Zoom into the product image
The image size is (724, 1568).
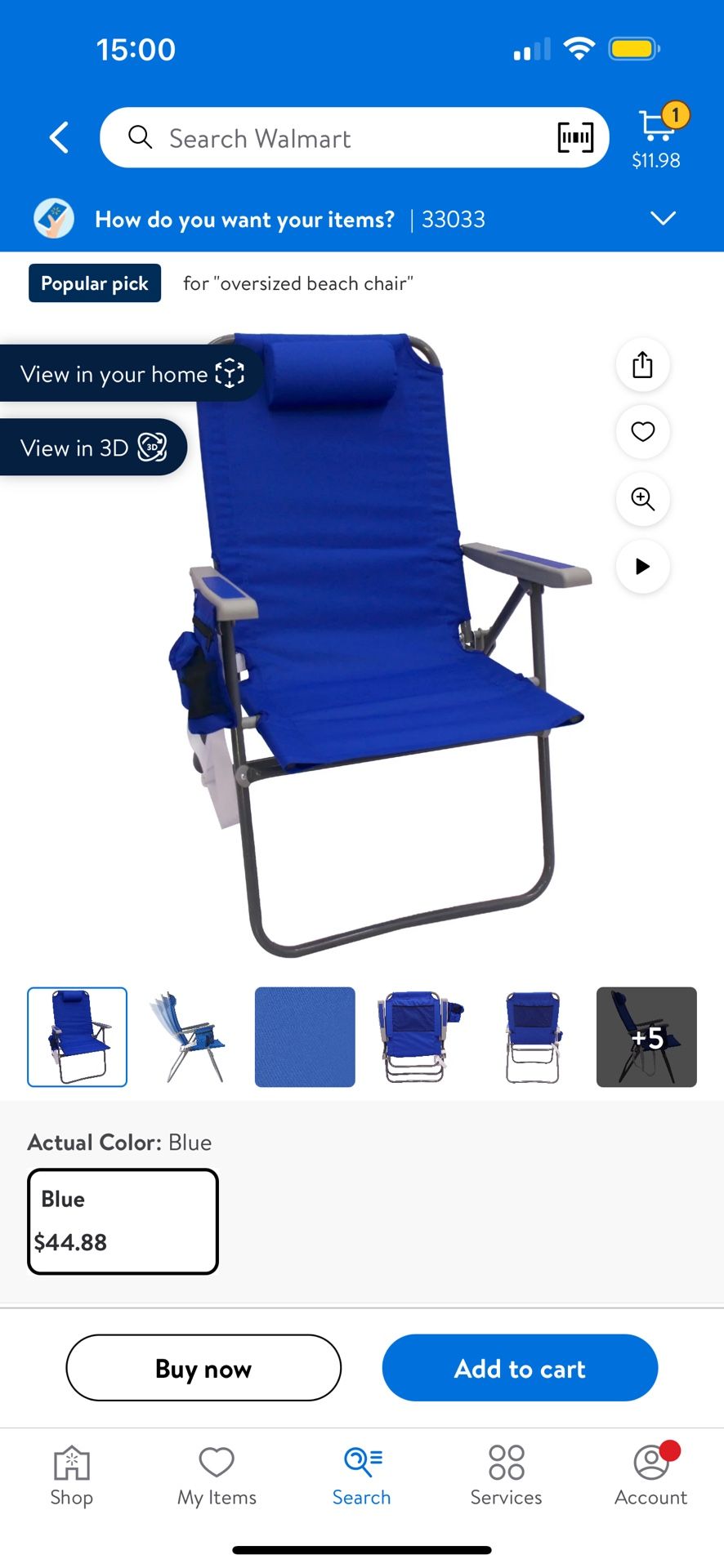tap(642, 499)
